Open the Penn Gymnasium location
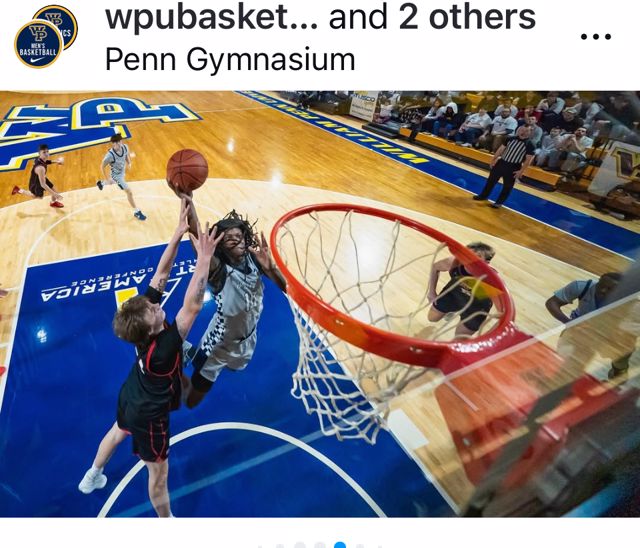 230,59
